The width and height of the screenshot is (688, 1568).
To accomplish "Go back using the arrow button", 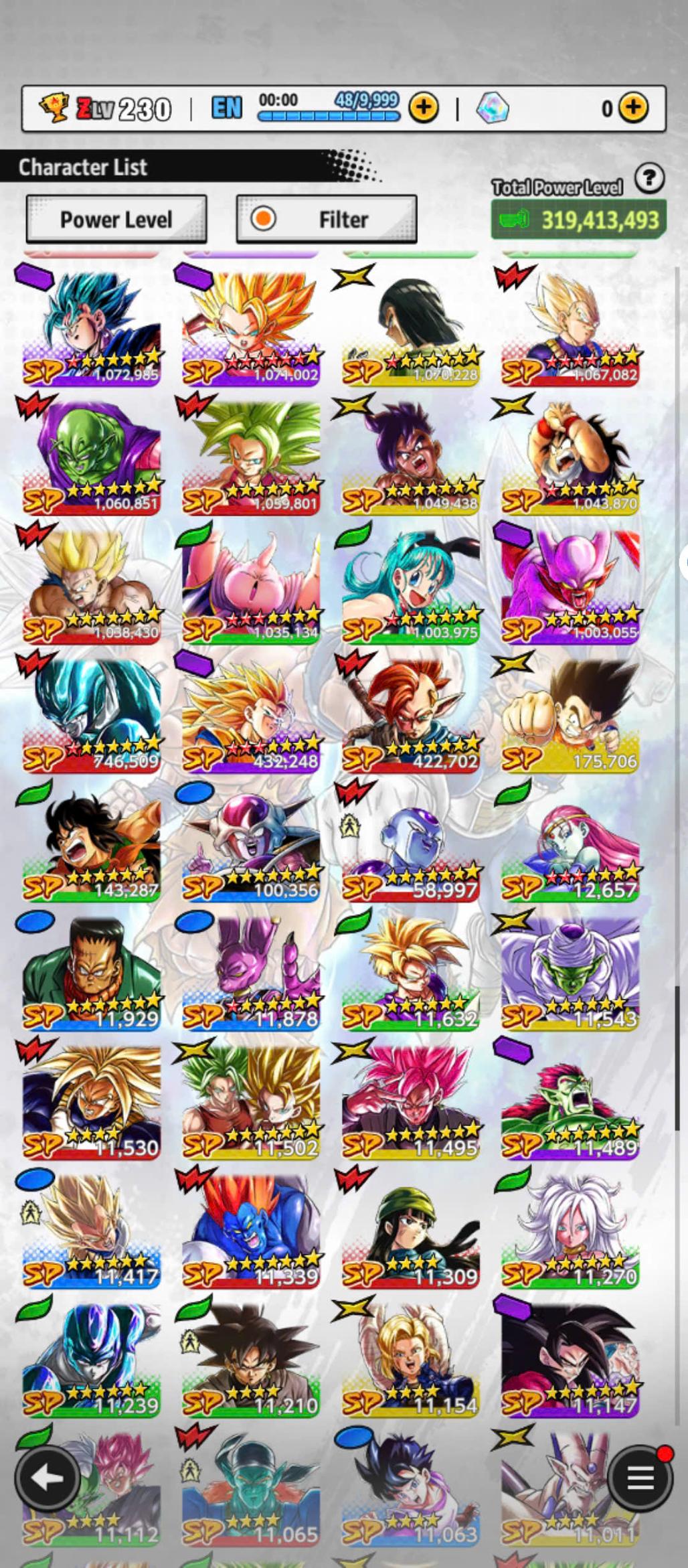I will 48,1478.
